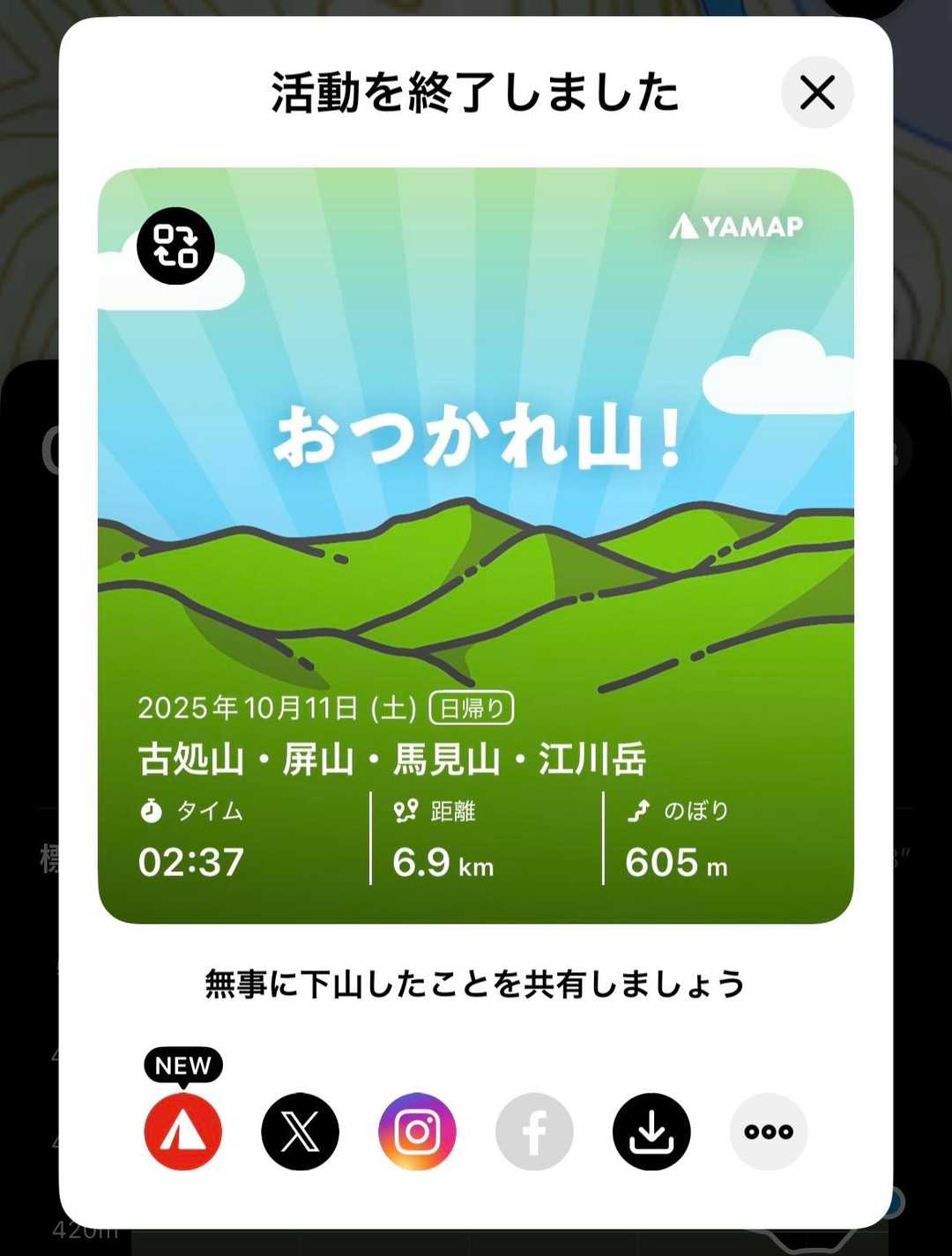Download the activity card image
This screenshot has height=1256, width=952.
click(651, 1132)
